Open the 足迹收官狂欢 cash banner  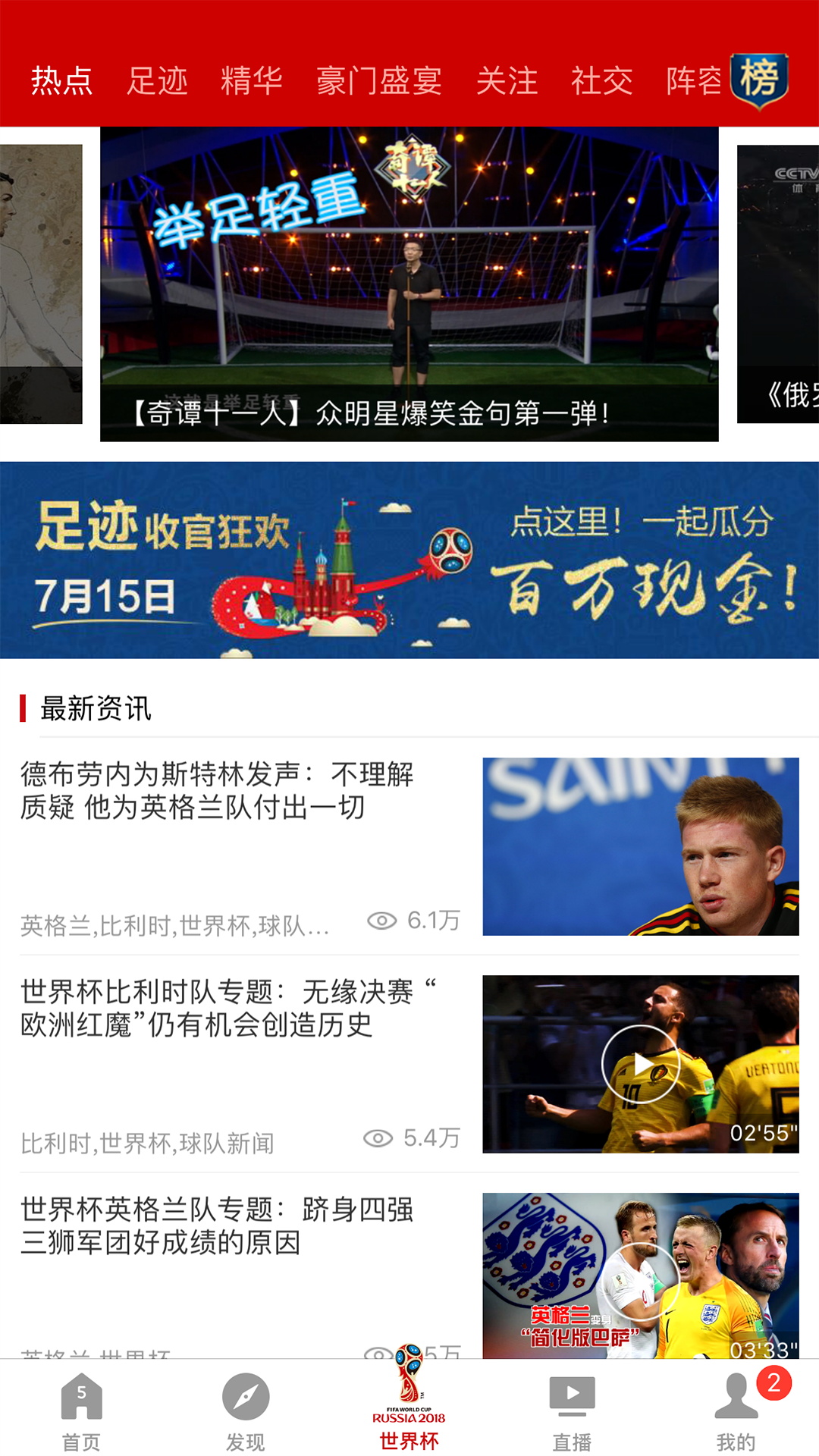point(409,560)
